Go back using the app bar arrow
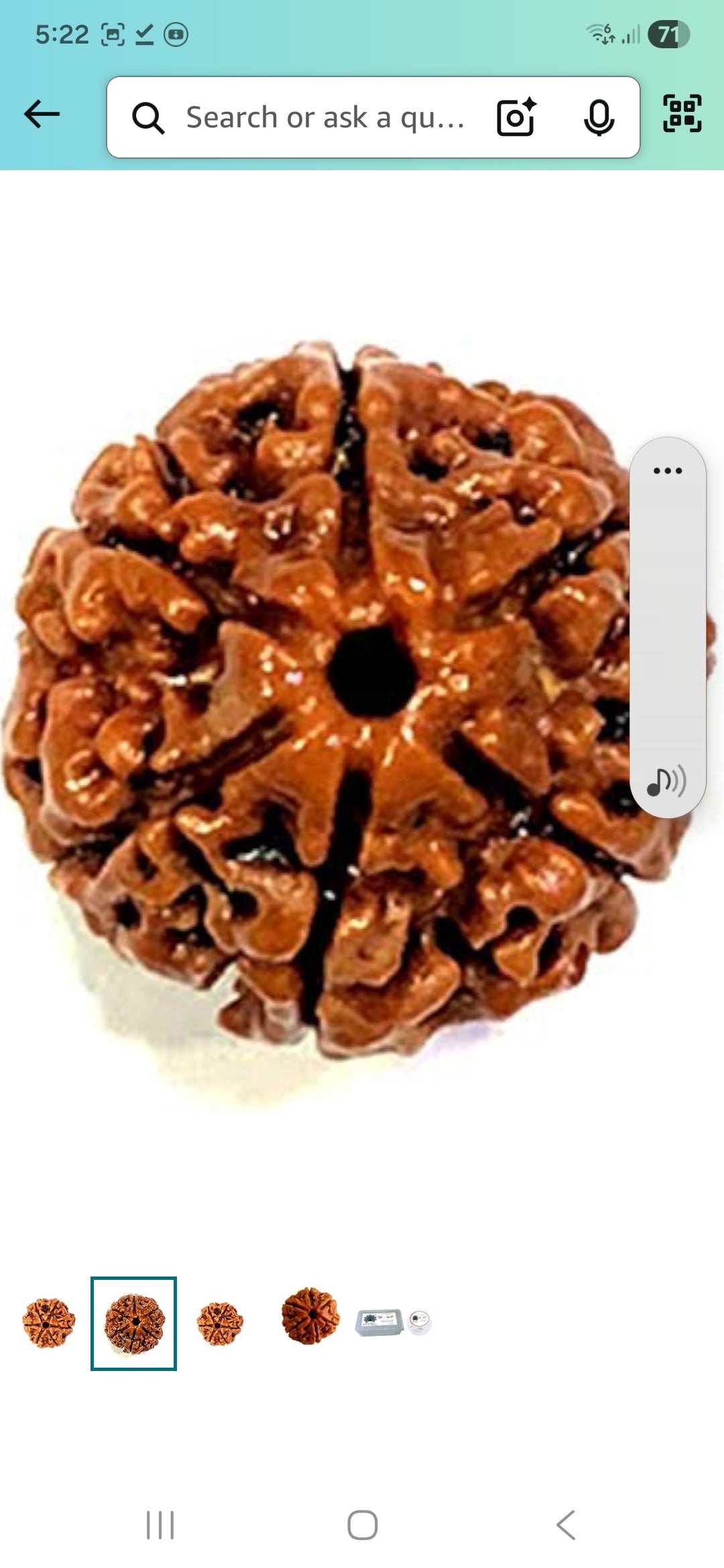The height and width of the screenshot is (1568, 724). tap(42, 115)
